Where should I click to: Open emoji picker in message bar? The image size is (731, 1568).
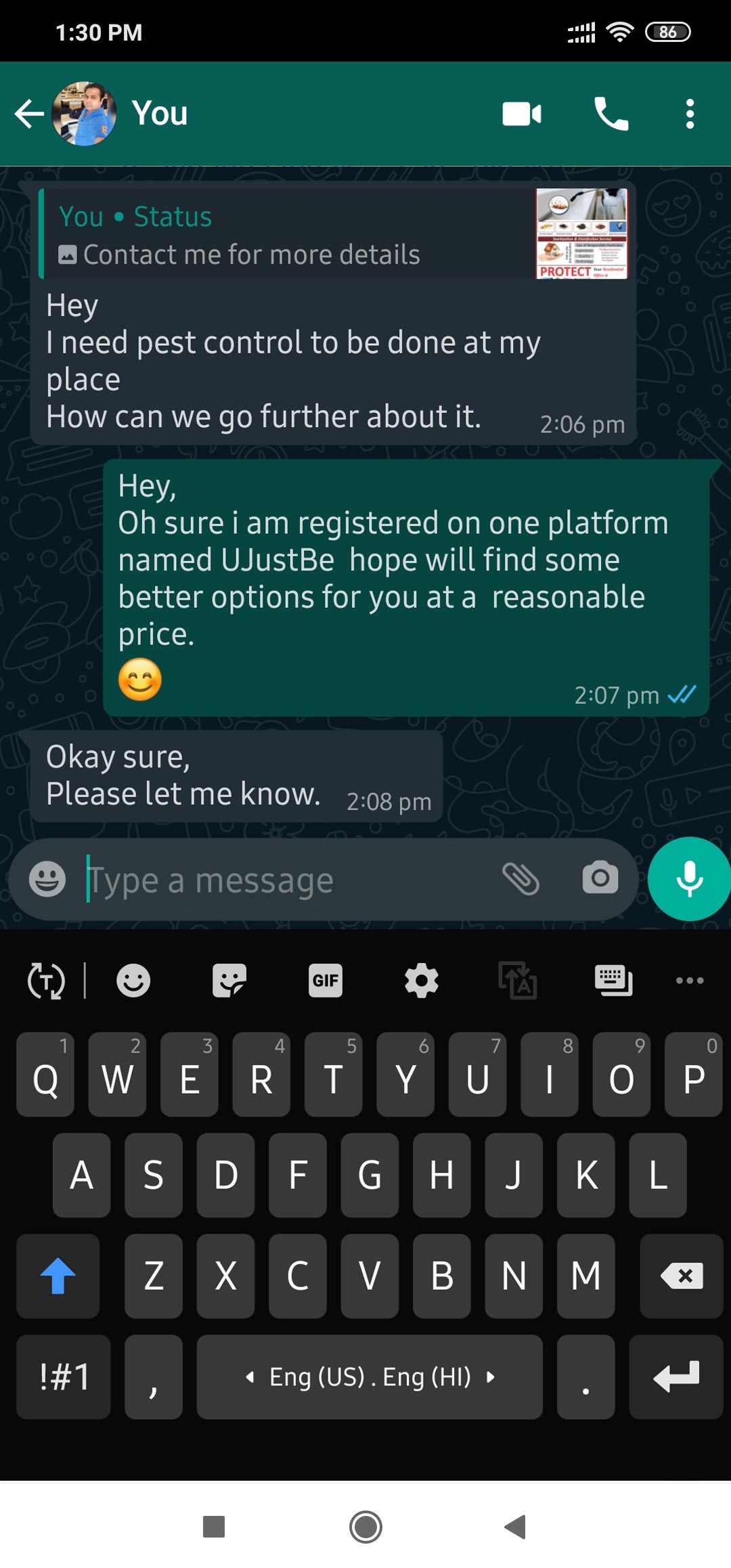click(47, 880)
